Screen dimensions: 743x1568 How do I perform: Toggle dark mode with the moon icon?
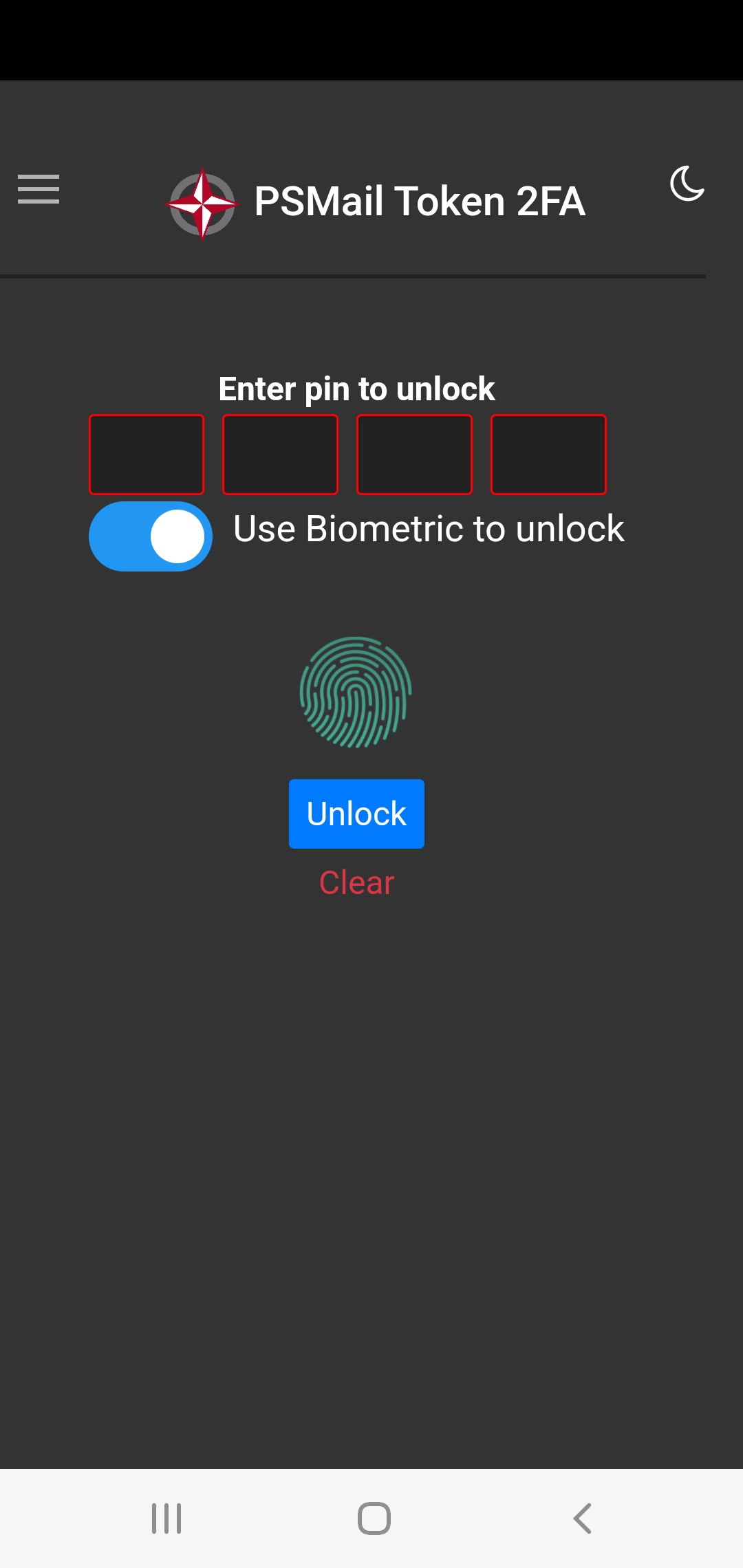(687, 184)
